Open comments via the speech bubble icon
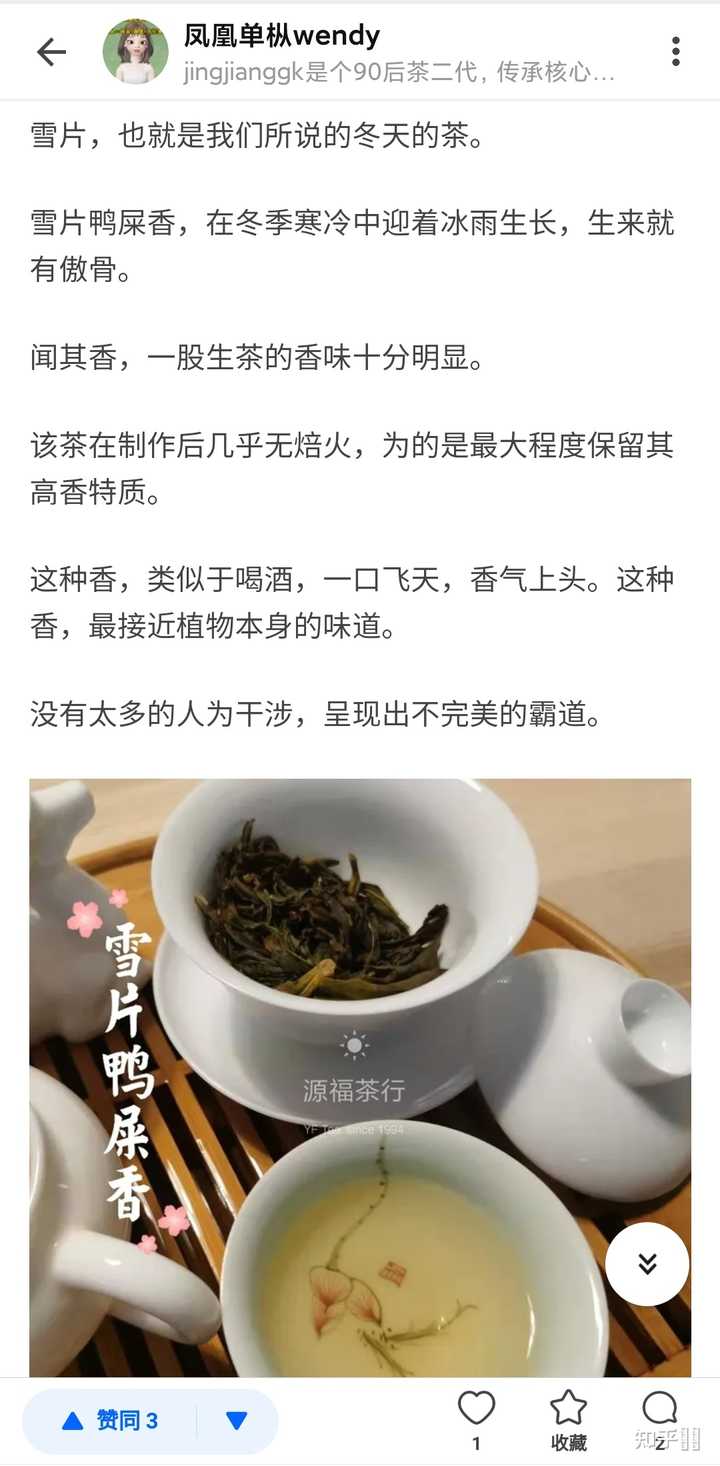720x1466 pixels. point(660,1407)
